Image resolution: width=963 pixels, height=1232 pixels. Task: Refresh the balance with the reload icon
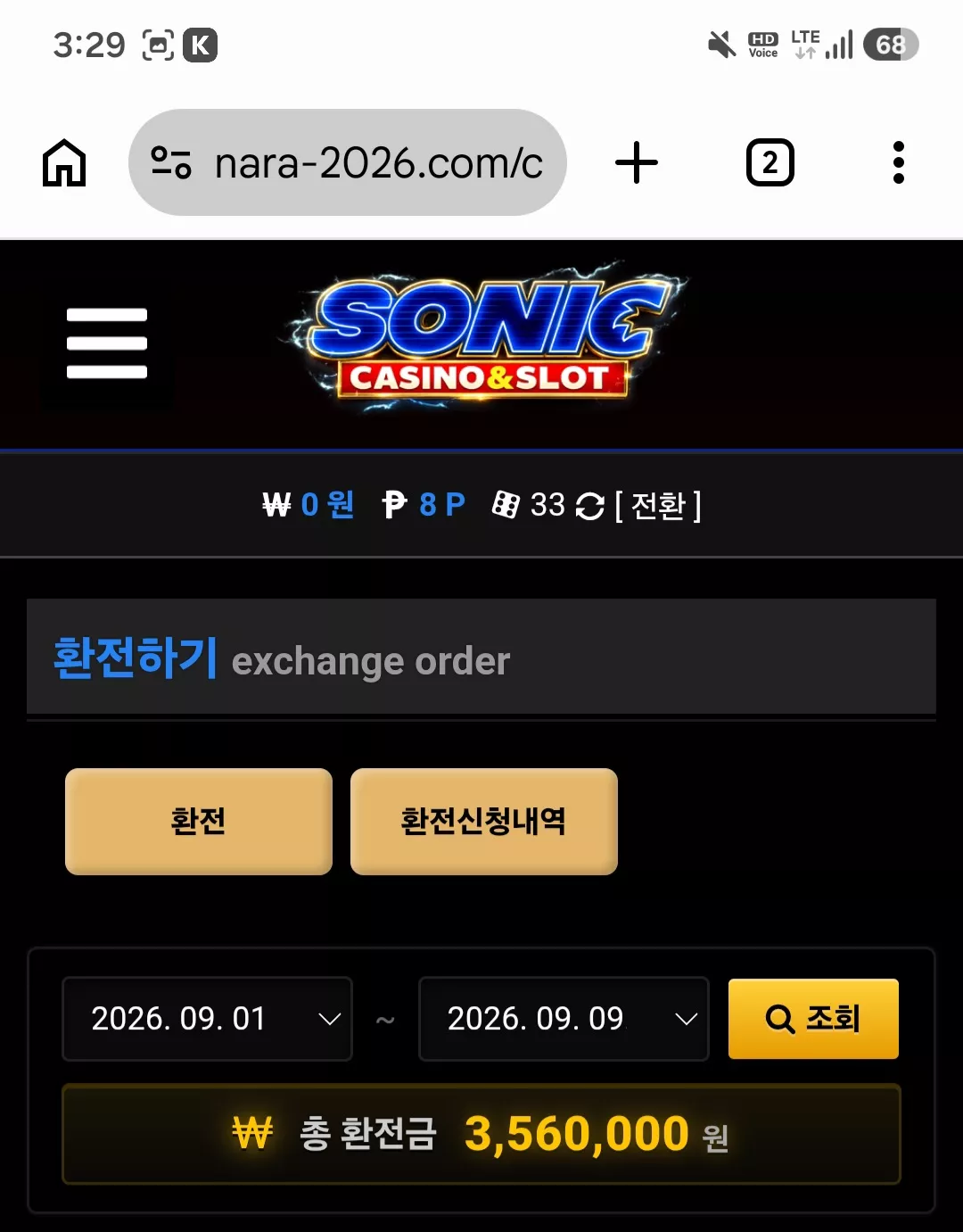click(x=590, y=506)
